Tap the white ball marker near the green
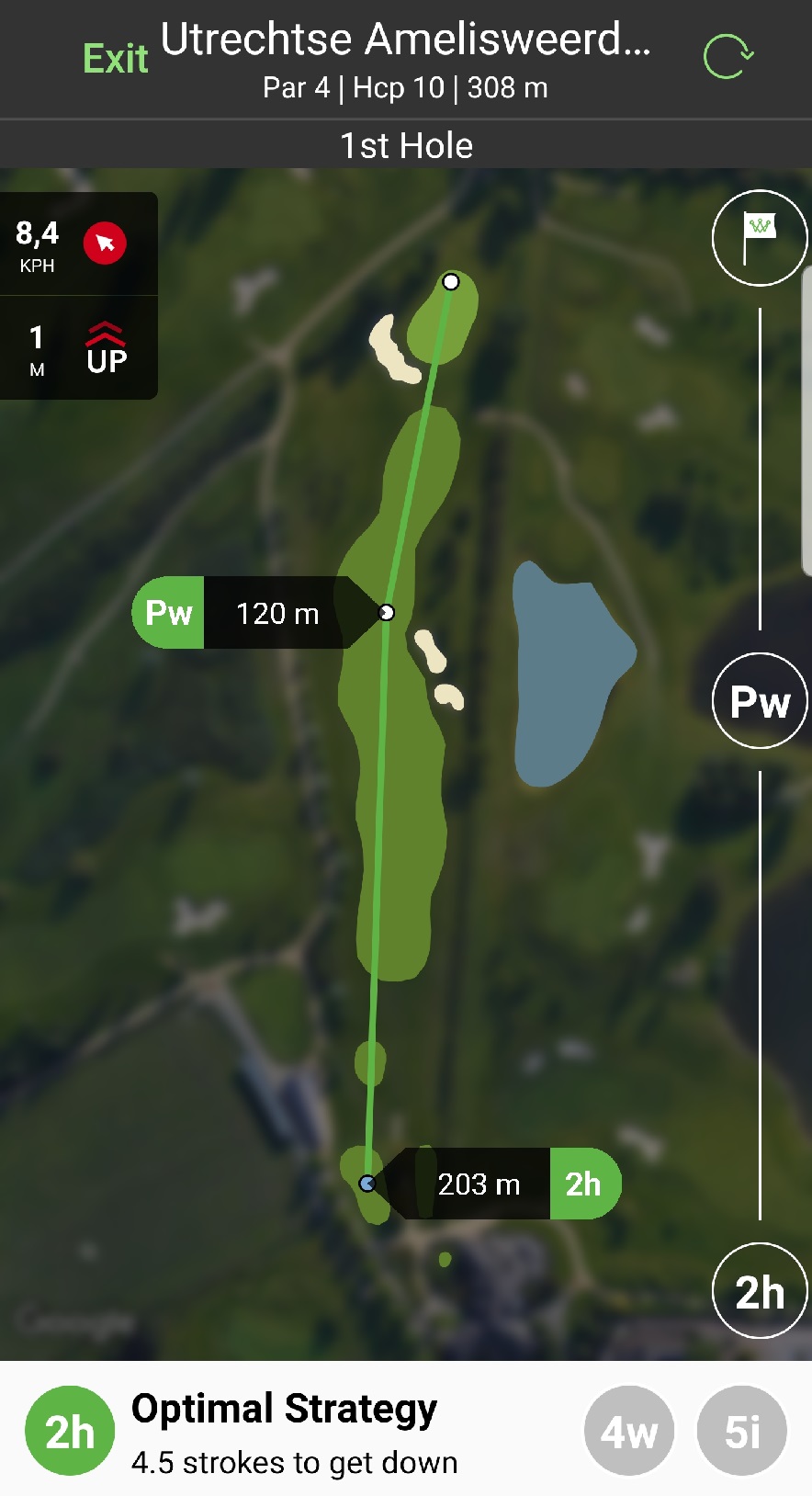This screenshot has width=812, height=1496. 450,282
